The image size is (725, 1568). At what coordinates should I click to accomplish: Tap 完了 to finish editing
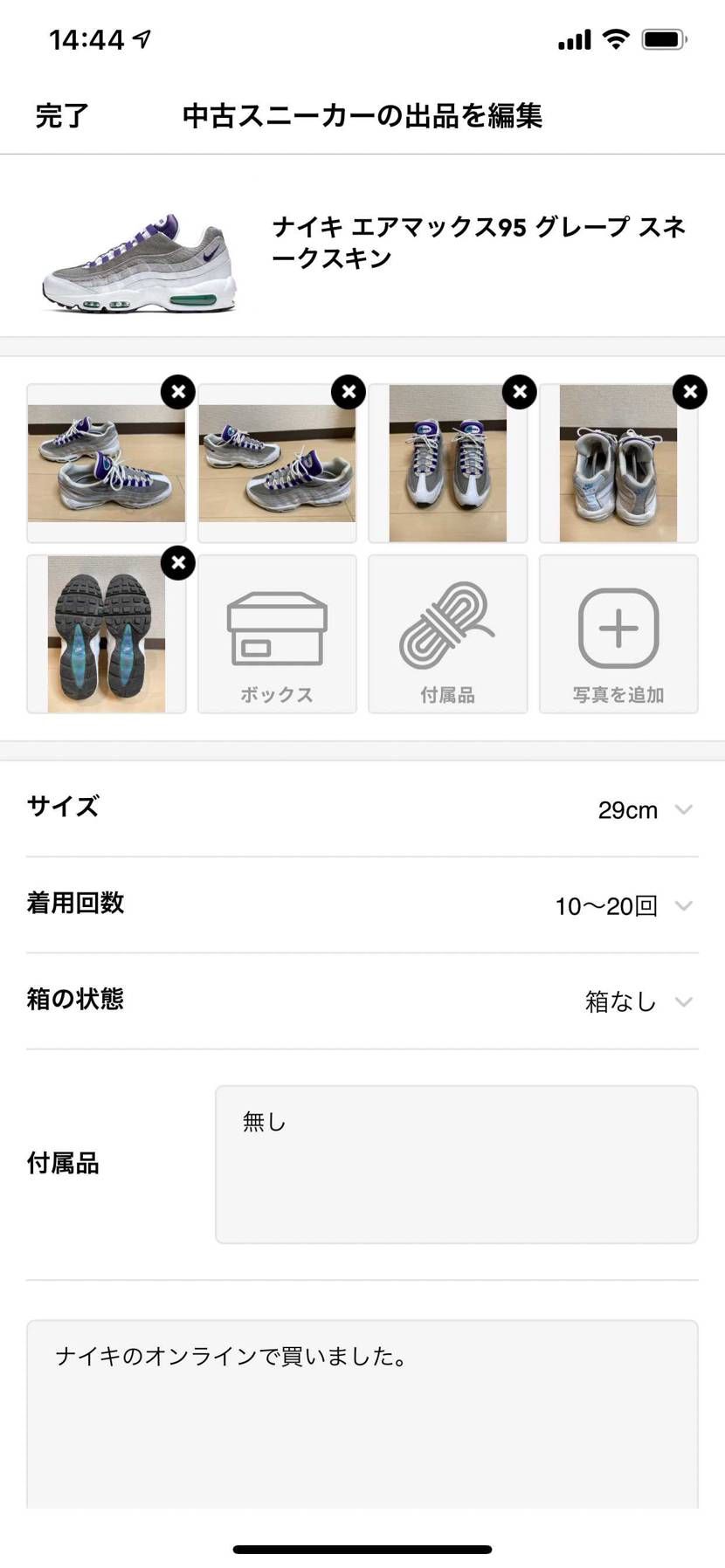[62, 115]
